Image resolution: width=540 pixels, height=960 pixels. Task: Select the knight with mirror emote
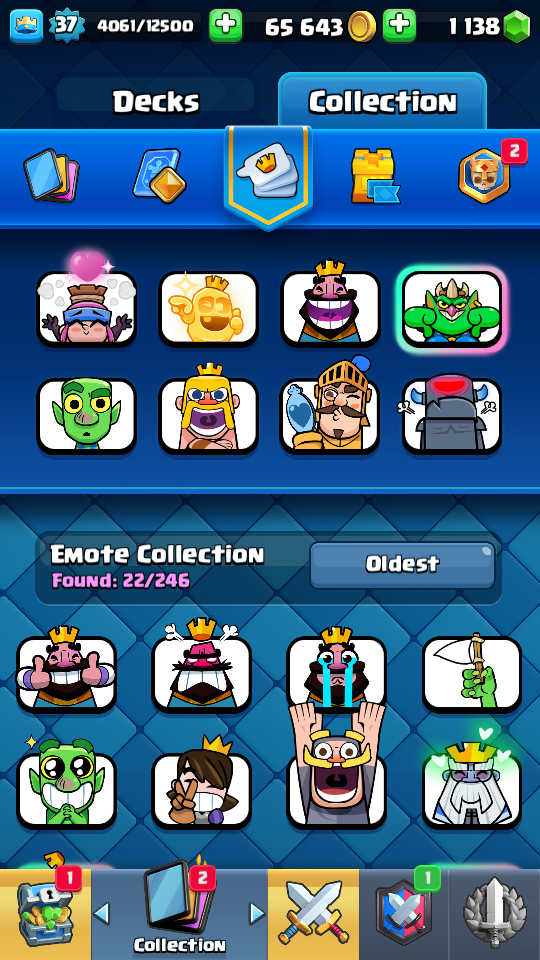tap(330, 416)
